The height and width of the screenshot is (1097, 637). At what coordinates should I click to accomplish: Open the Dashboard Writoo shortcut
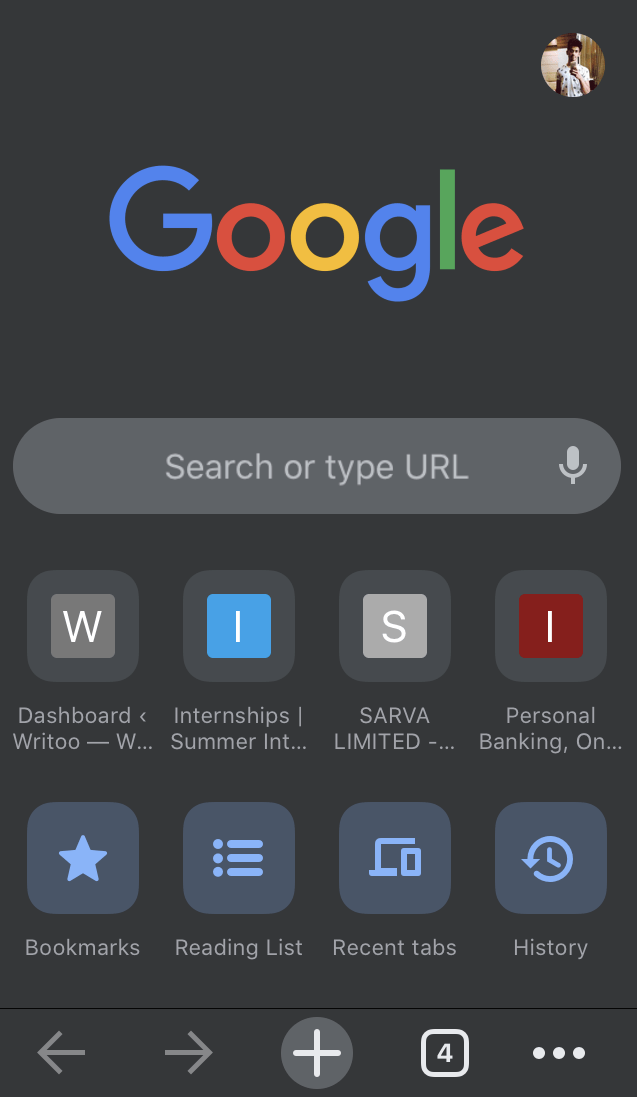[83, 626]
